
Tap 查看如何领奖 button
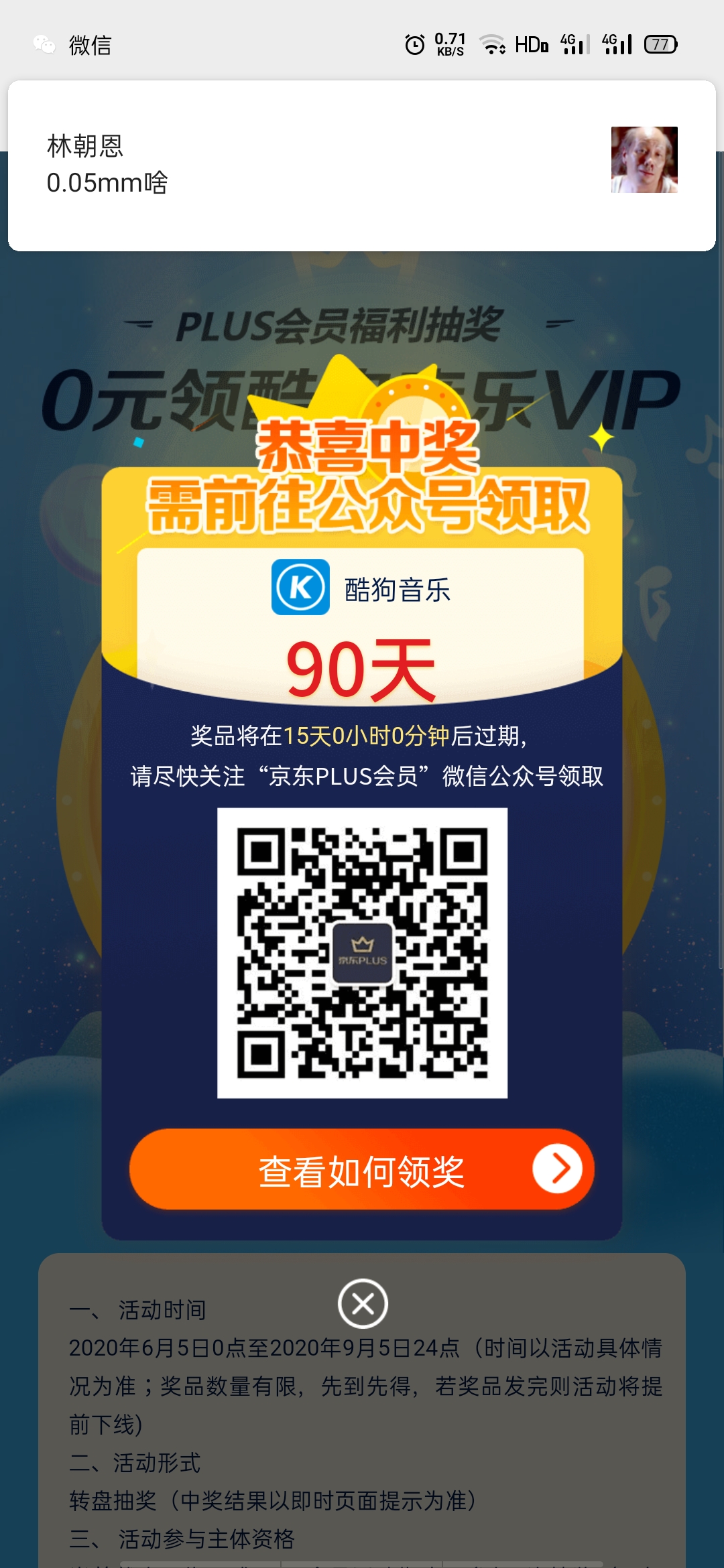point(362,1170)
